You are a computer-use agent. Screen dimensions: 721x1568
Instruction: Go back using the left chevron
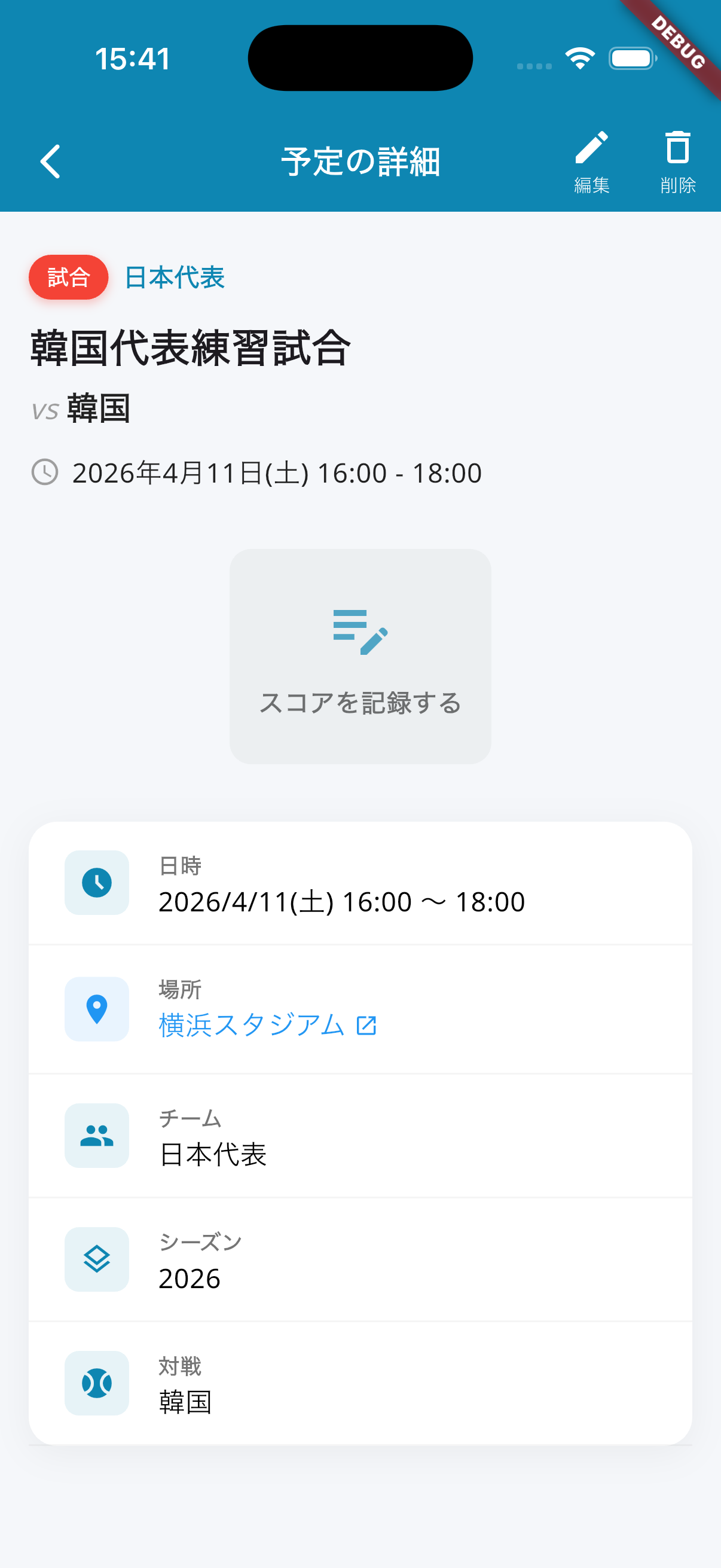(x=50, y=161)
